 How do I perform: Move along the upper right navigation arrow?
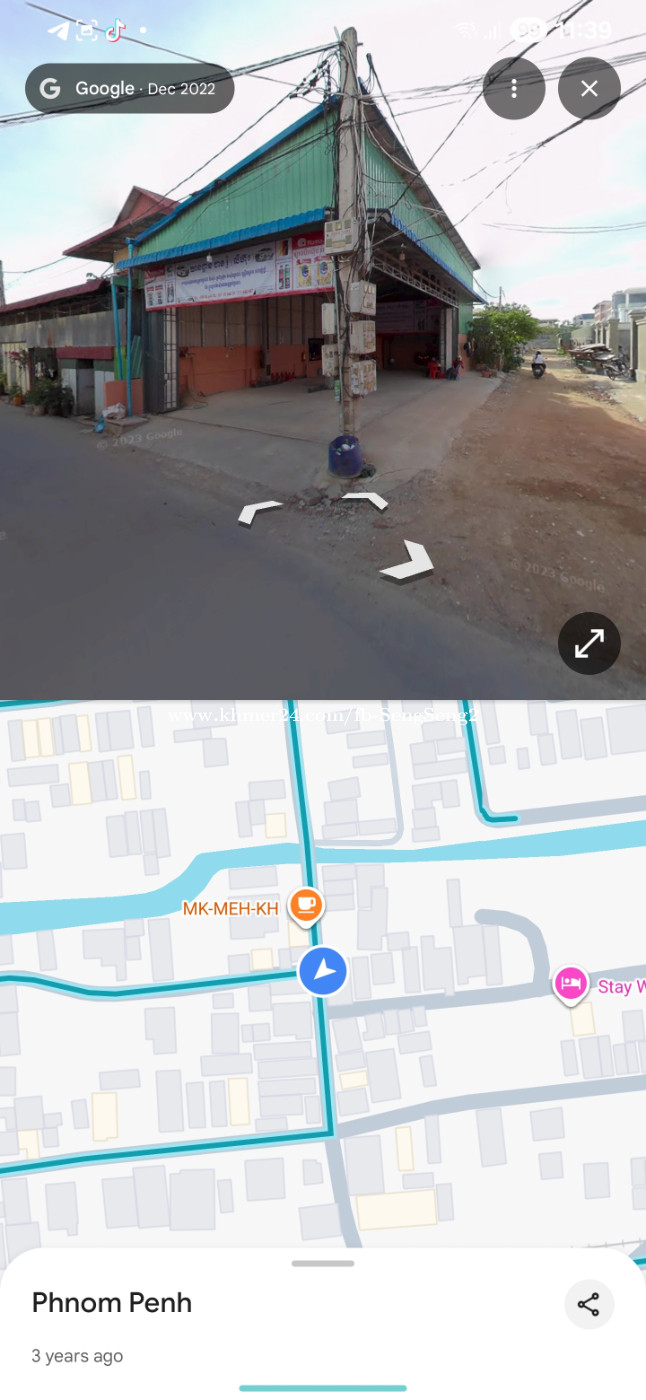point(365,498)
